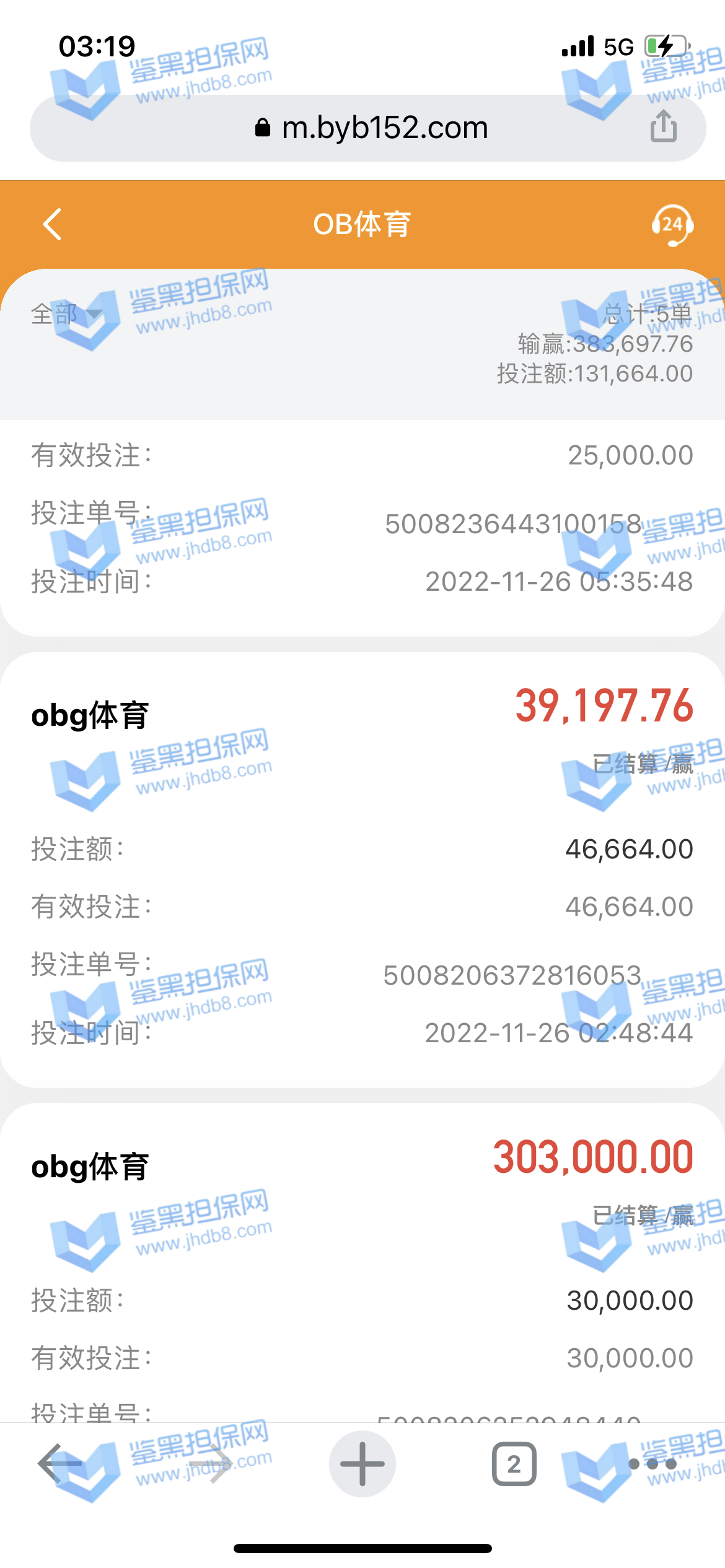Share this page from the address bar

[663, 126]
